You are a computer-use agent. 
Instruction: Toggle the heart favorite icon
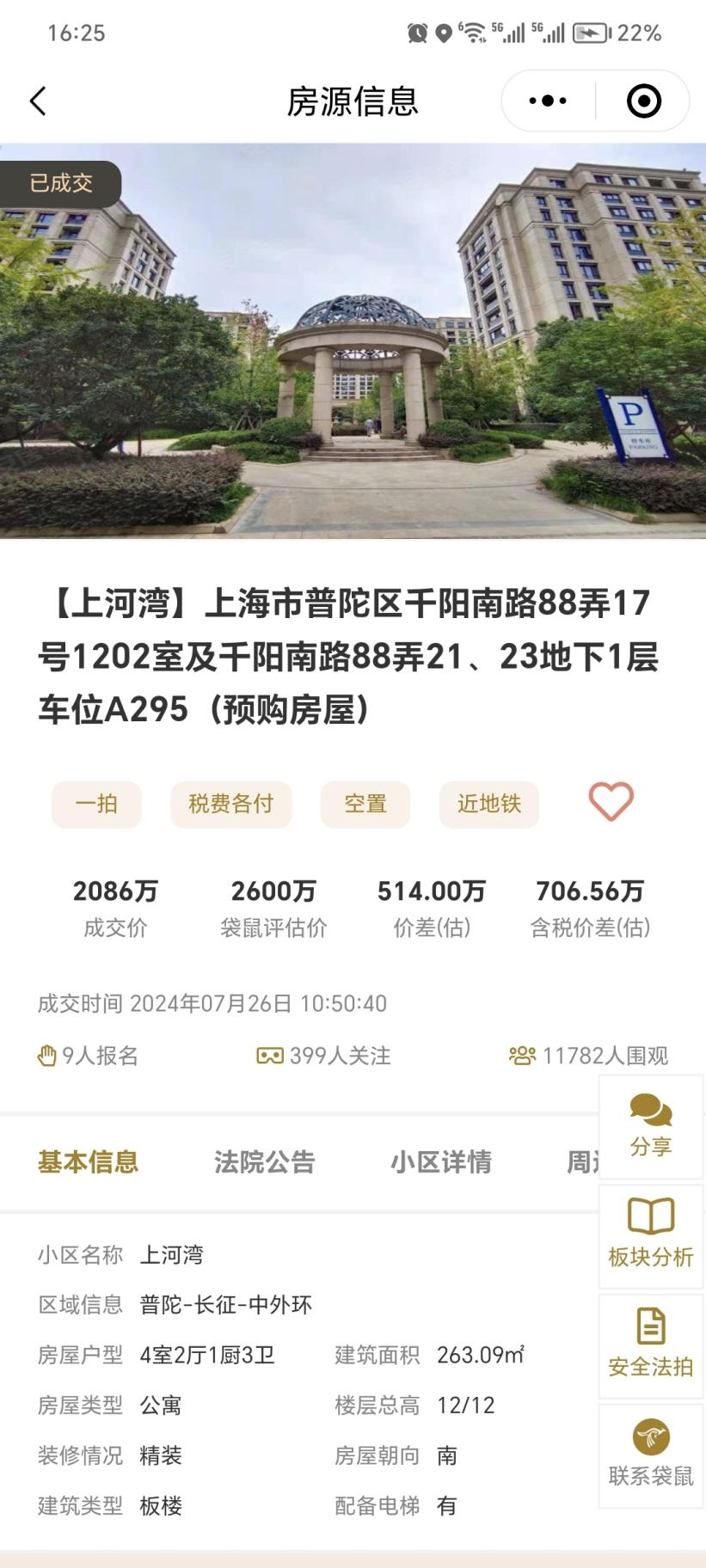pos(610,804)
